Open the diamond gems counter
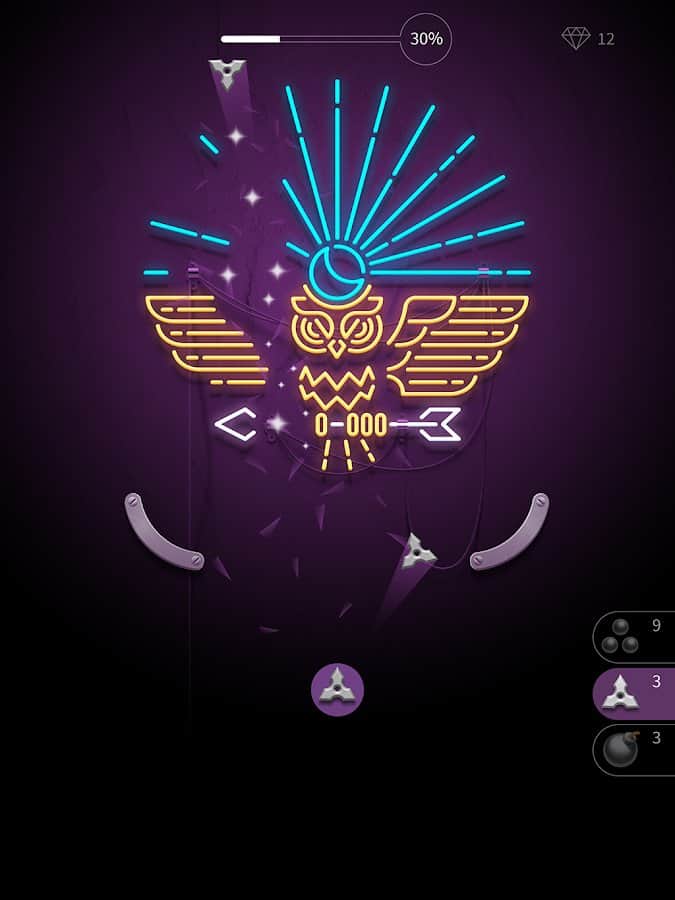 (x=588, y=39)
